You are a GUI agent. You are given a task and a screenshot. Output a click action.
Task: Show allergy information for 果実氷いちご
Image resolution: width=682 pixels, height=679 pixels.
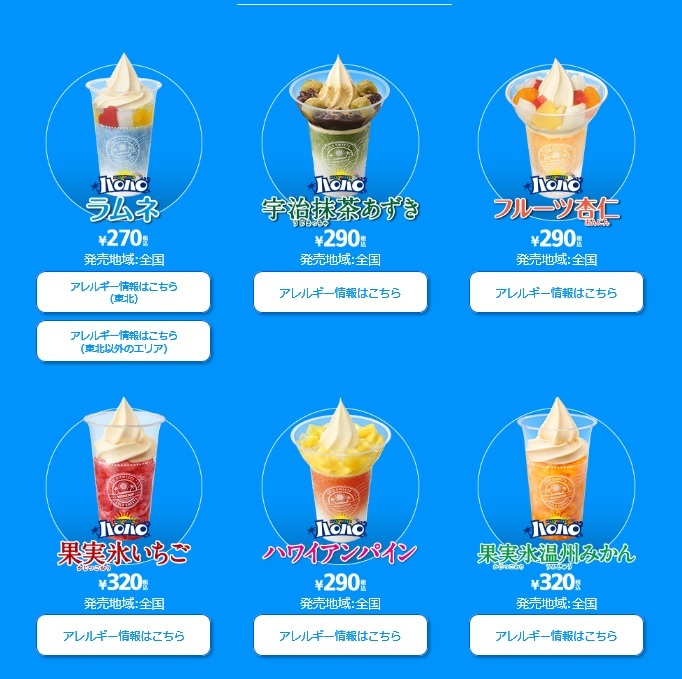124,635
